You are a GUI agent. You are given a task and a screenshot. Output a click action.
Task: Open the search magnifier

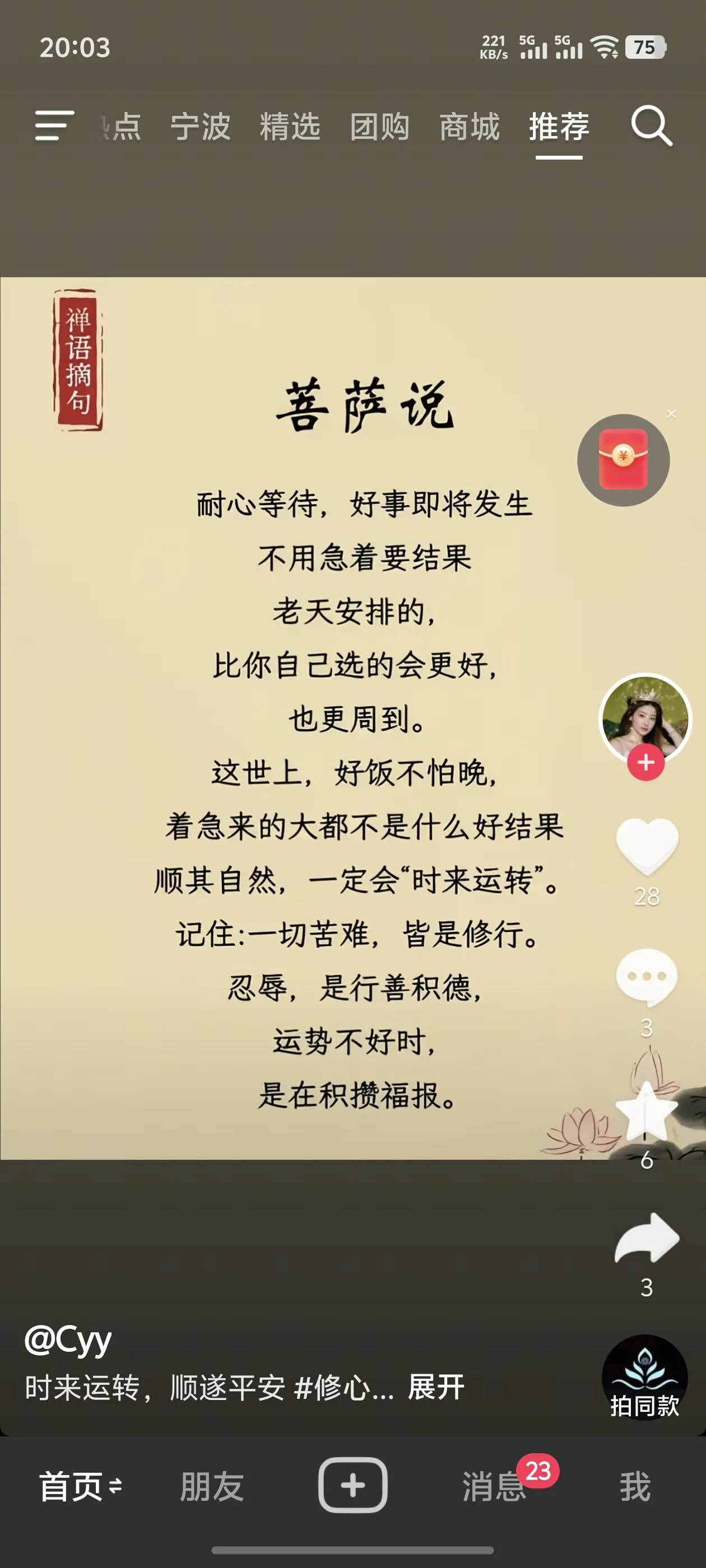point(651,126)
